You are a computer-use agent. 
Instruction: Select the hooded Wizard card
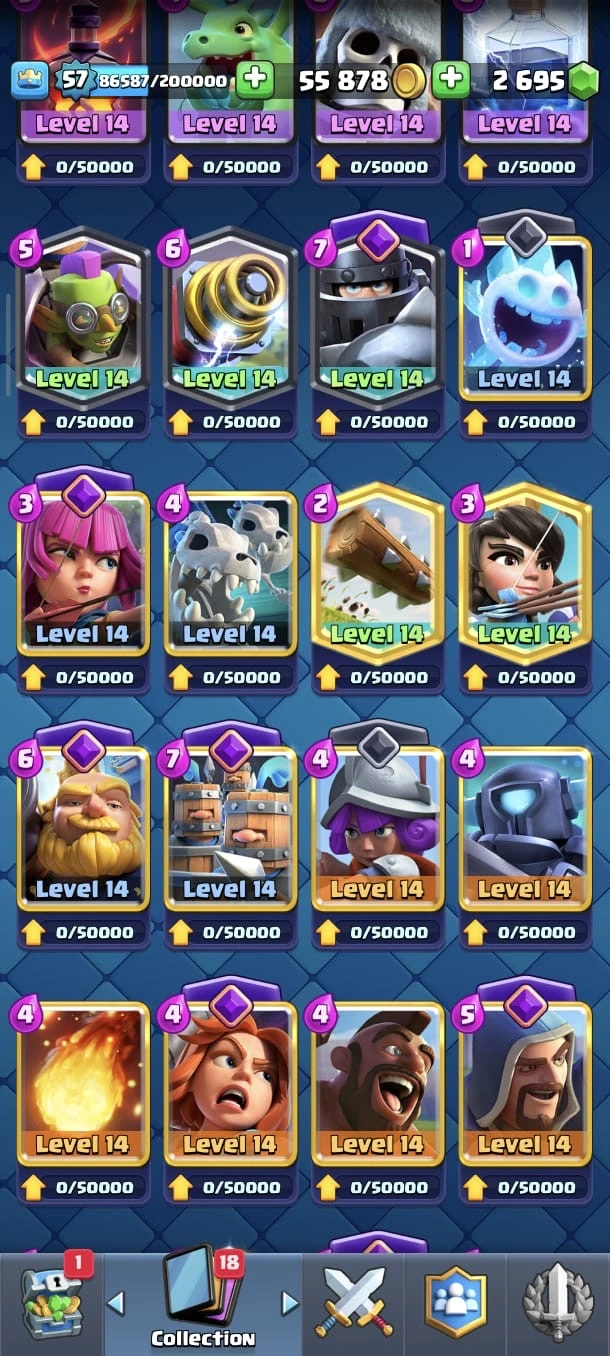[524, 1085]
